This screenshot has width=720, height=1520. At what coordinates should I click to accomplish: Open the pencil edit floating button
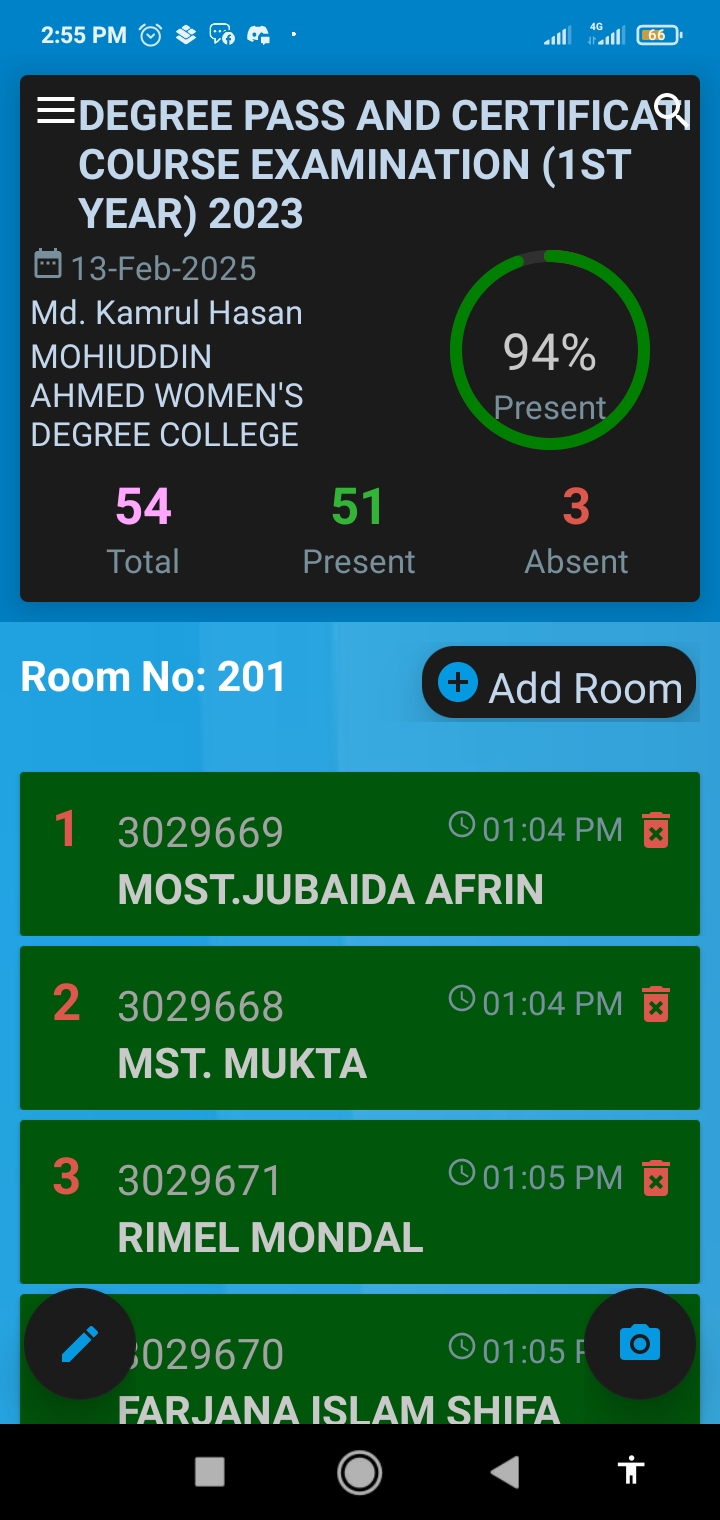80,1344
